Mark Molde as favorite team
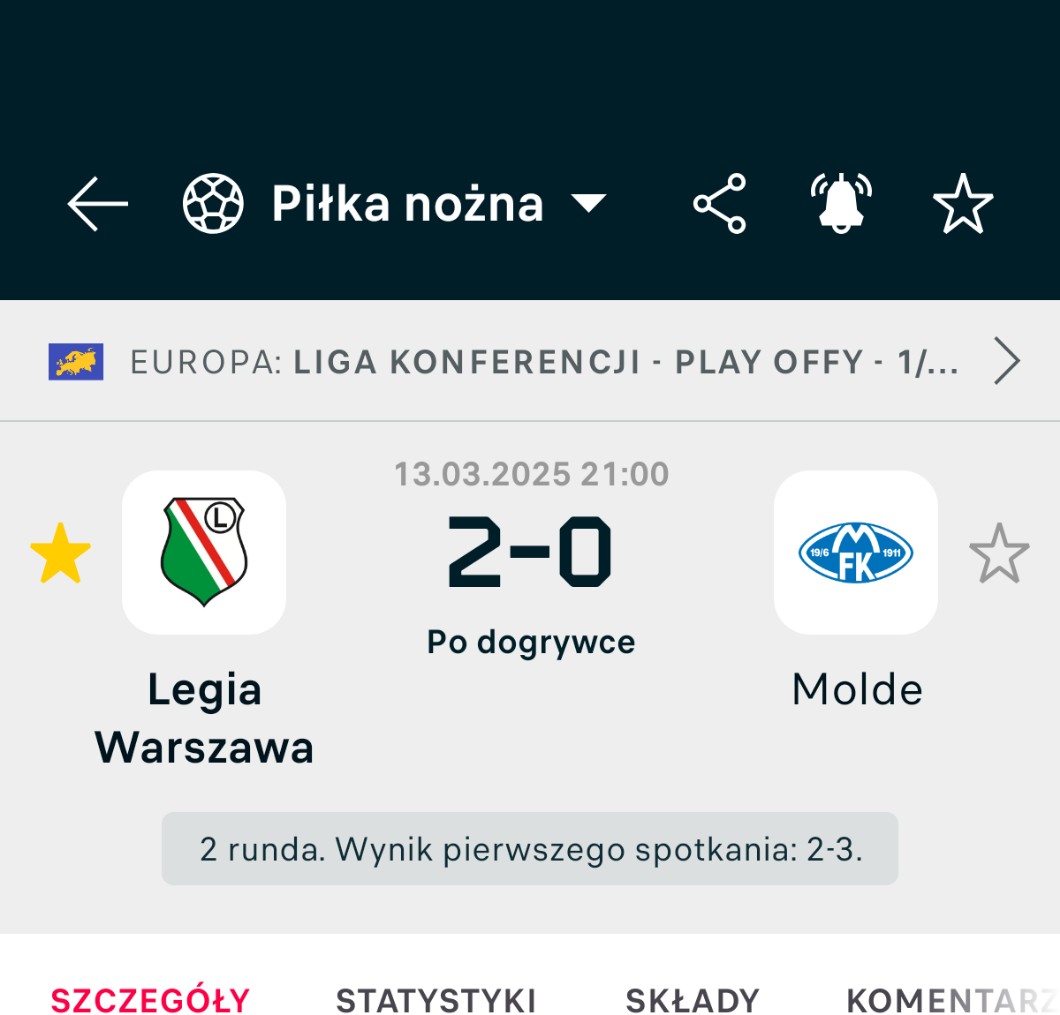Screen dimensions: 1060x1015 [x=999, y=553]
